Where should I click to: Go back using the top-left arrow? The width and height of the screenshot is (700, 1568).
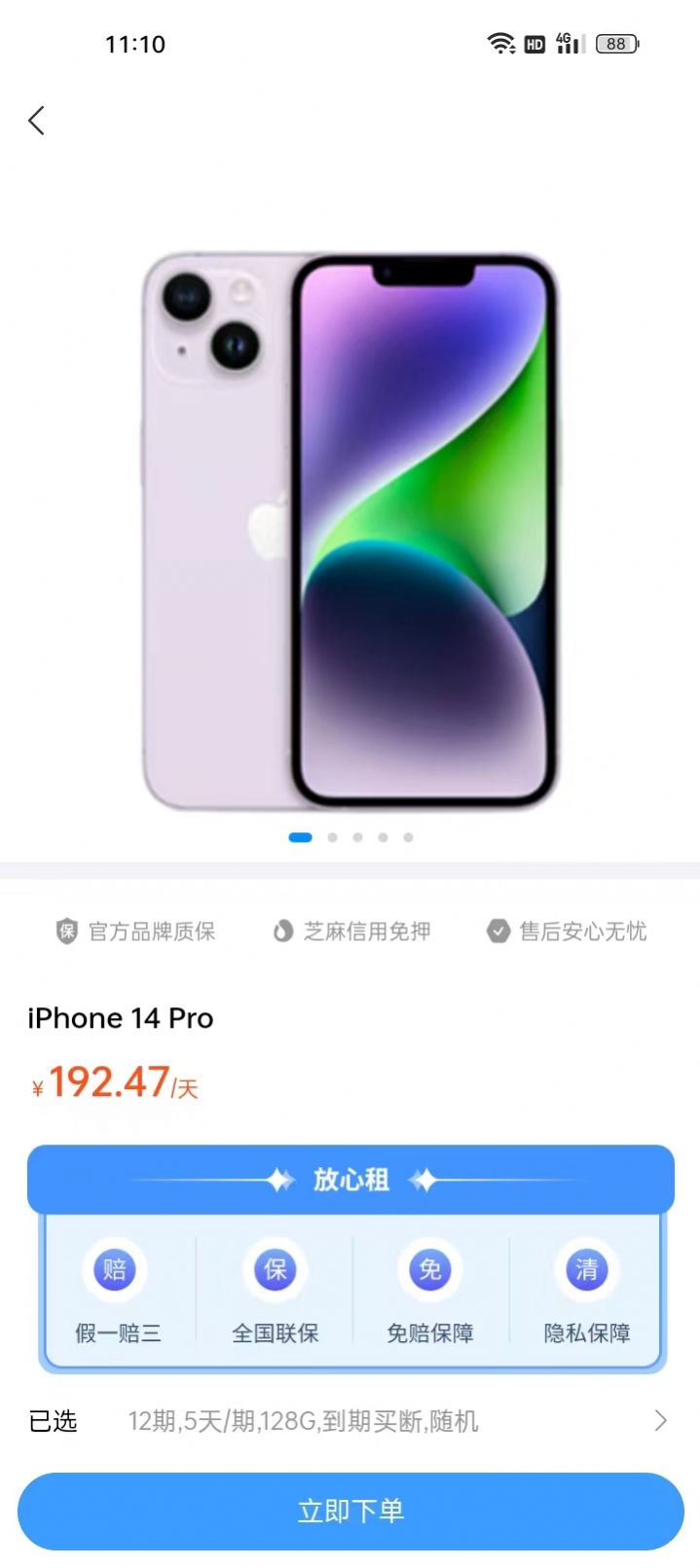click(37, 121)
